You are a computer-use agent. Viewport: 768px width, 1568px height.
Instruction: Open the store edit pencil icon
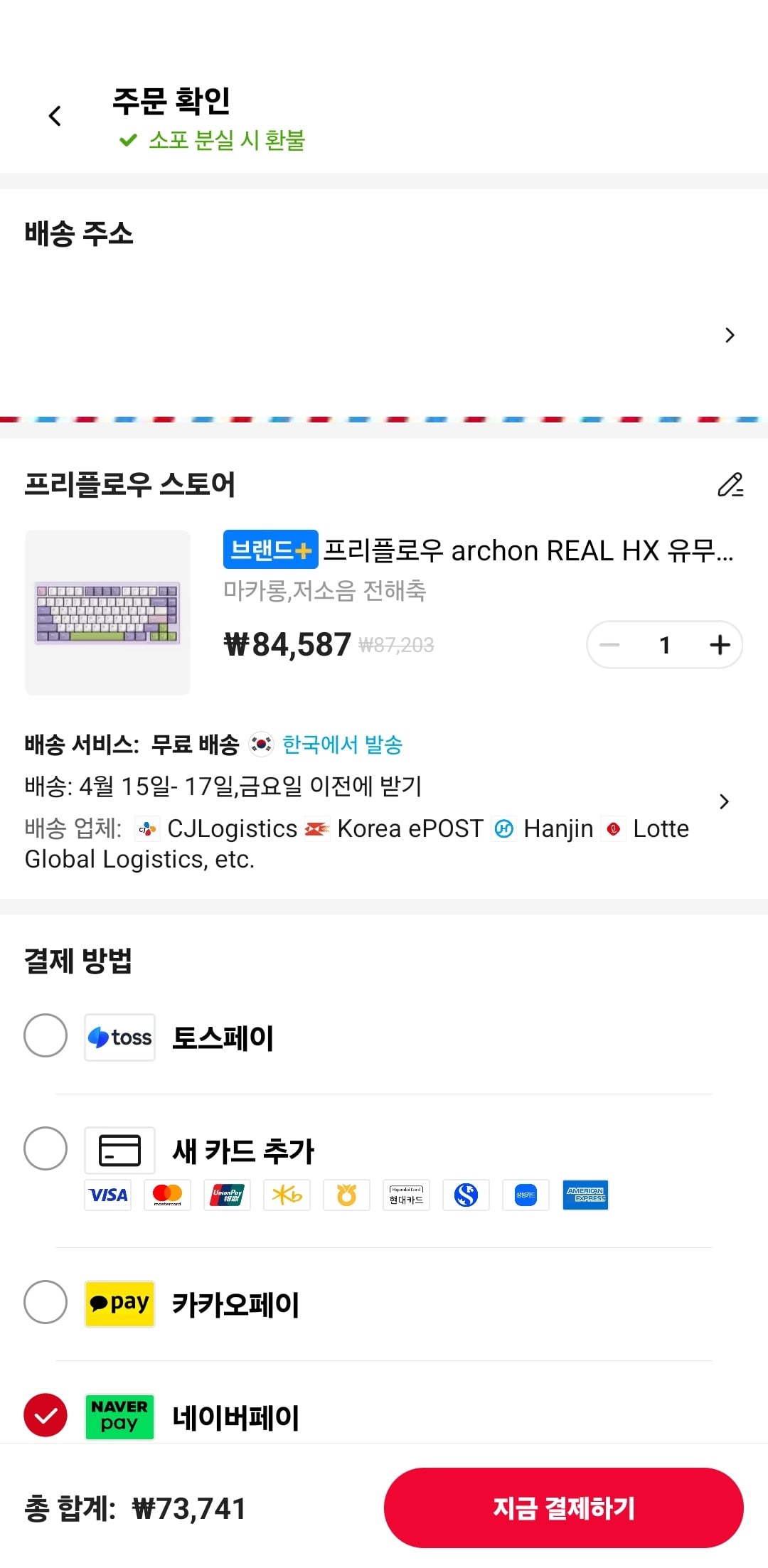click(x=729, y=486)
